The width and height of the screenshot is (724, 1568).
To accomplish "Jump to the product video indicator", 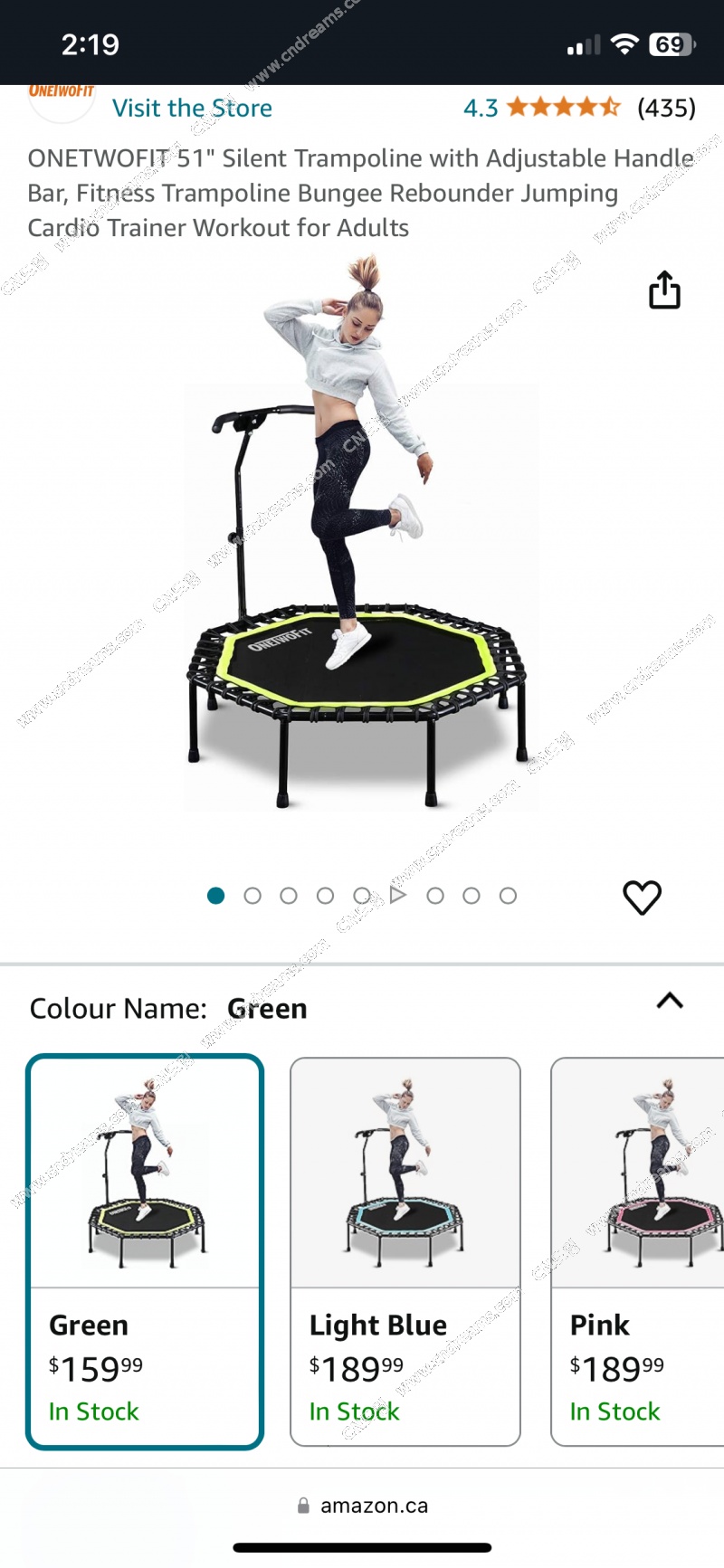I will coord(398,895).
